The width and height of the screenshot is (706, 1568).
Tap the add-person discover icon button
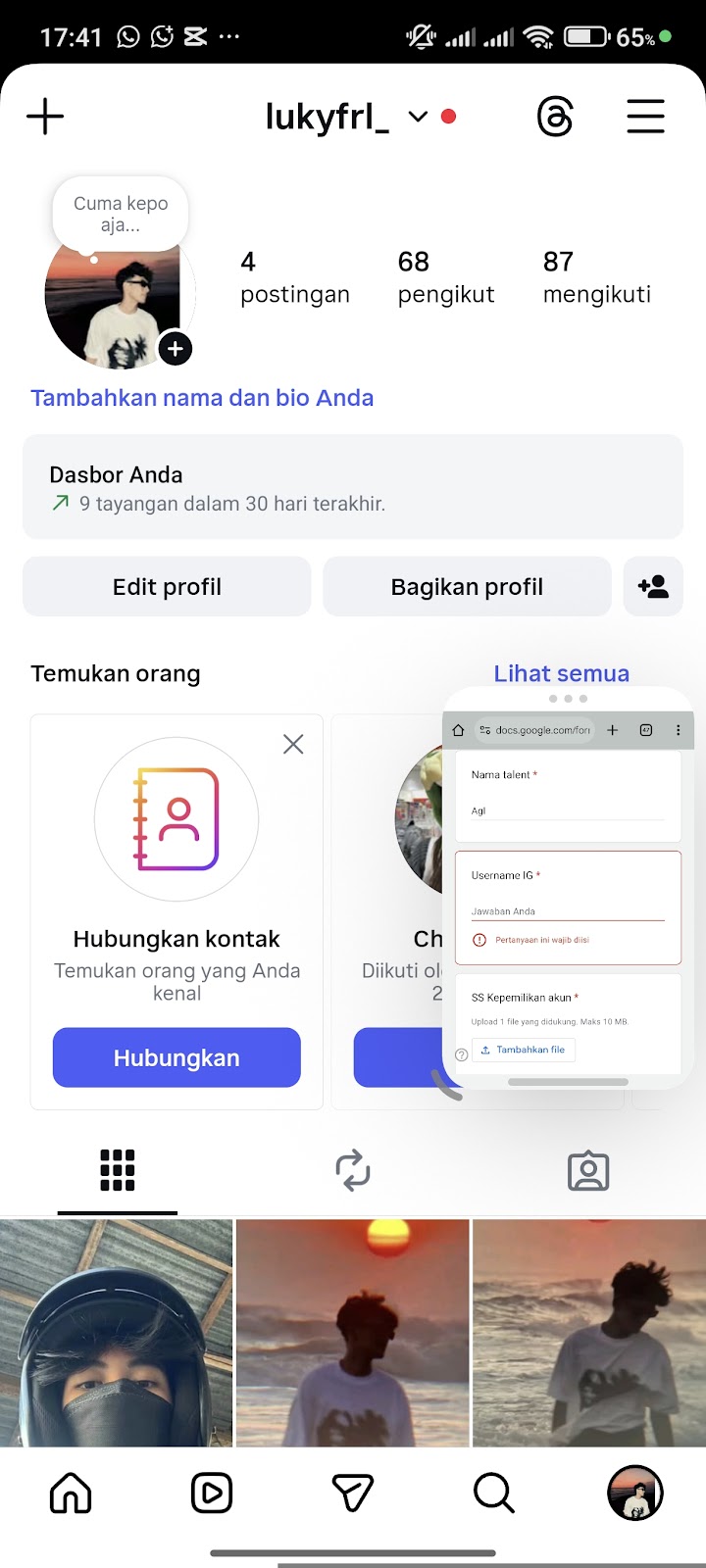pyautogui.click(x=653, y=587)
